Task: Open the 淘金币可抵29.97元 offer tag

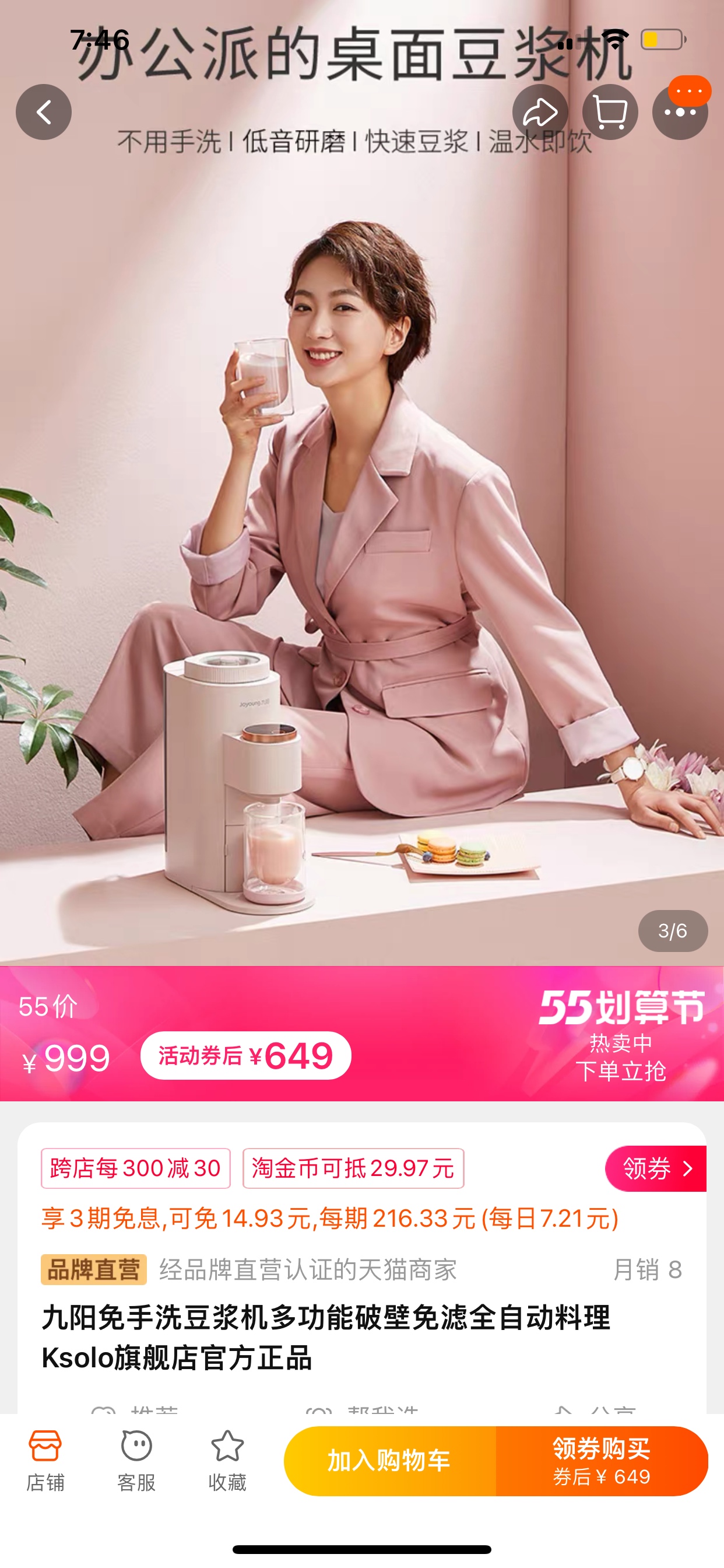Action: tap(353, 1168)
